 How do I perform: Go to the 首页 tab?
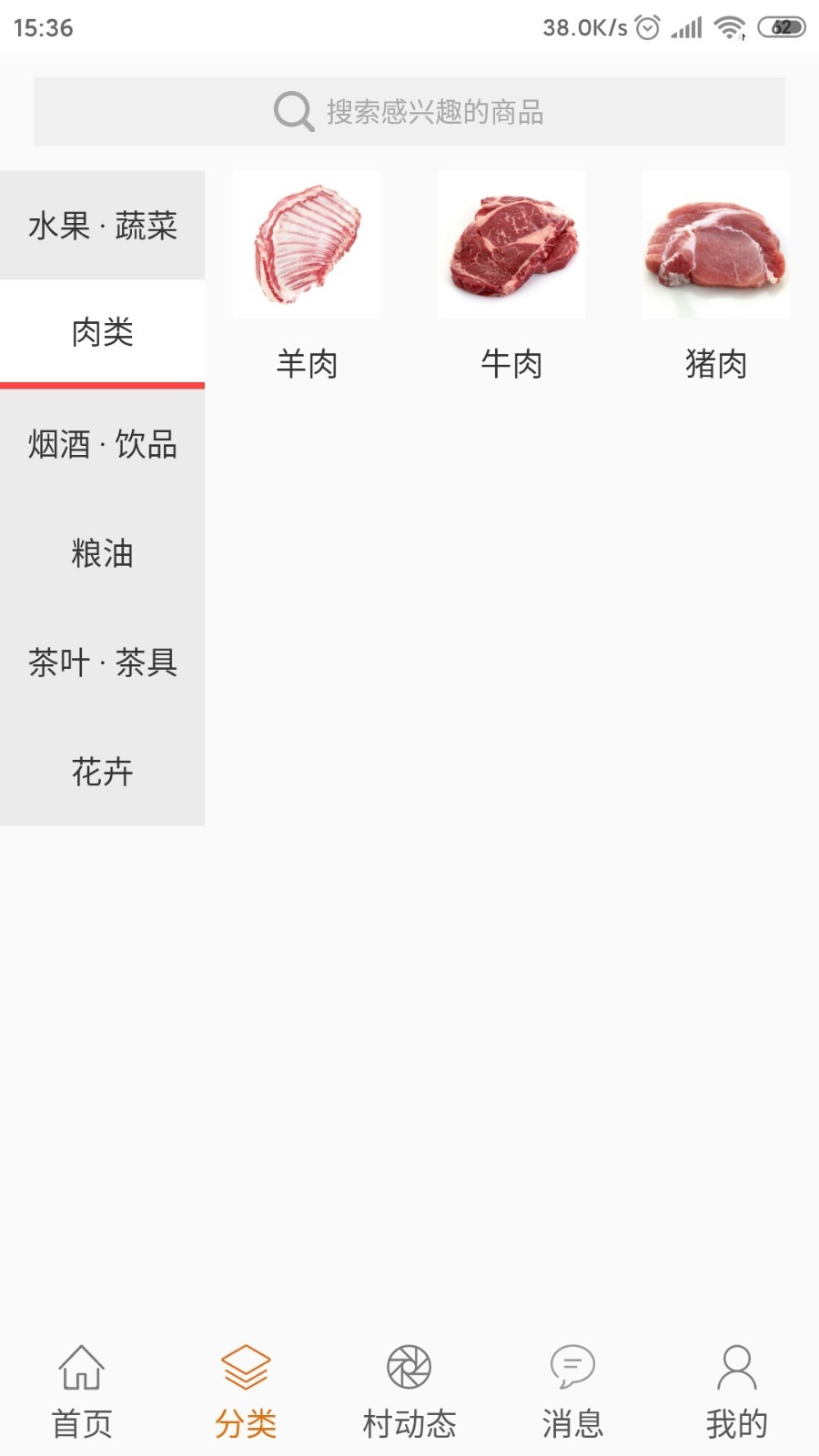[82, 1392]
